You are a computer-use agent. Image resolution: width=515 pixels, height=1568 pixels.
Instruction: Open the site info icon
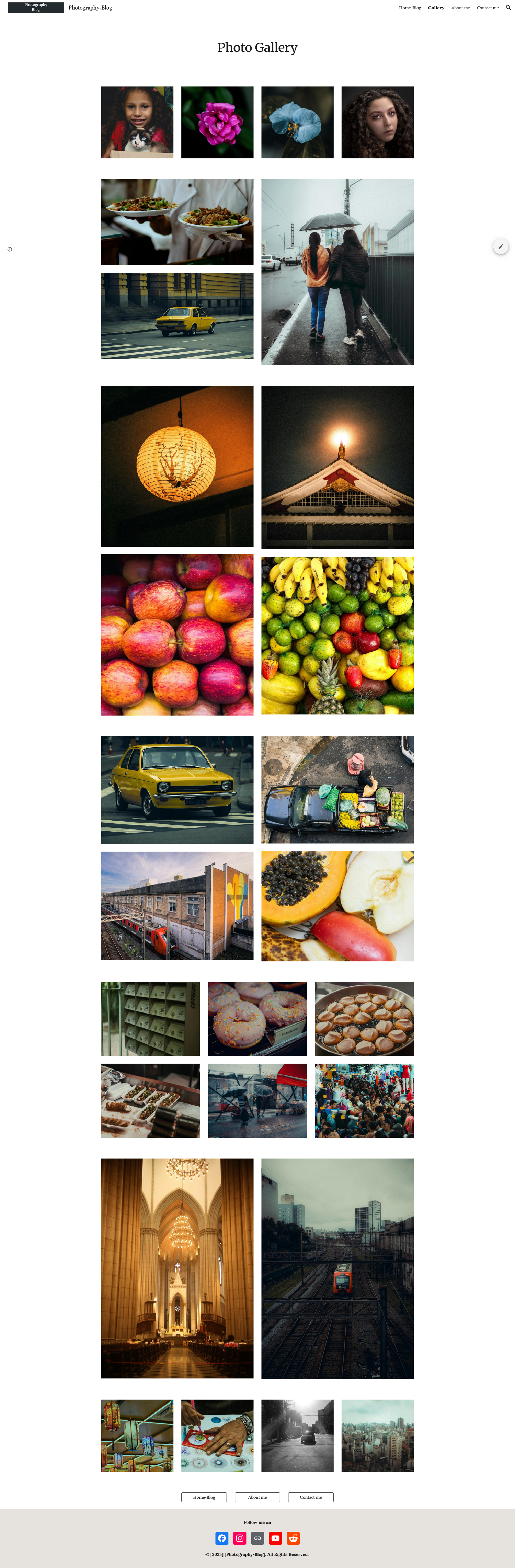10,249
